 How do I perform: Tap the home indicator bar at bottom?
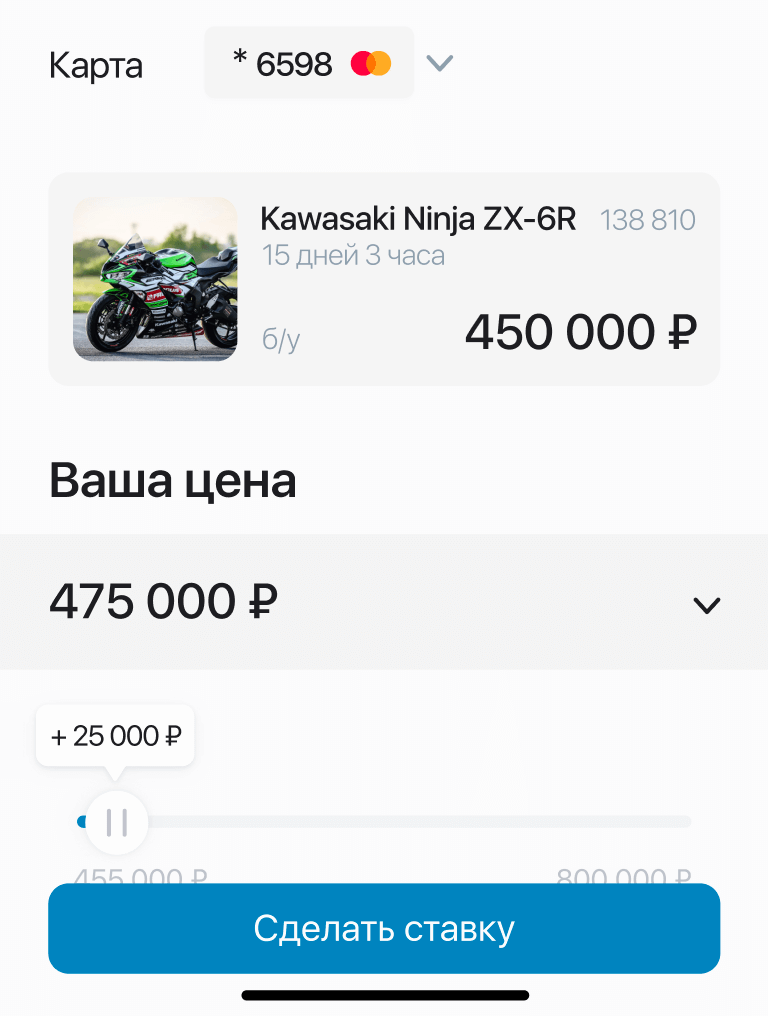[x=384, y=996]
